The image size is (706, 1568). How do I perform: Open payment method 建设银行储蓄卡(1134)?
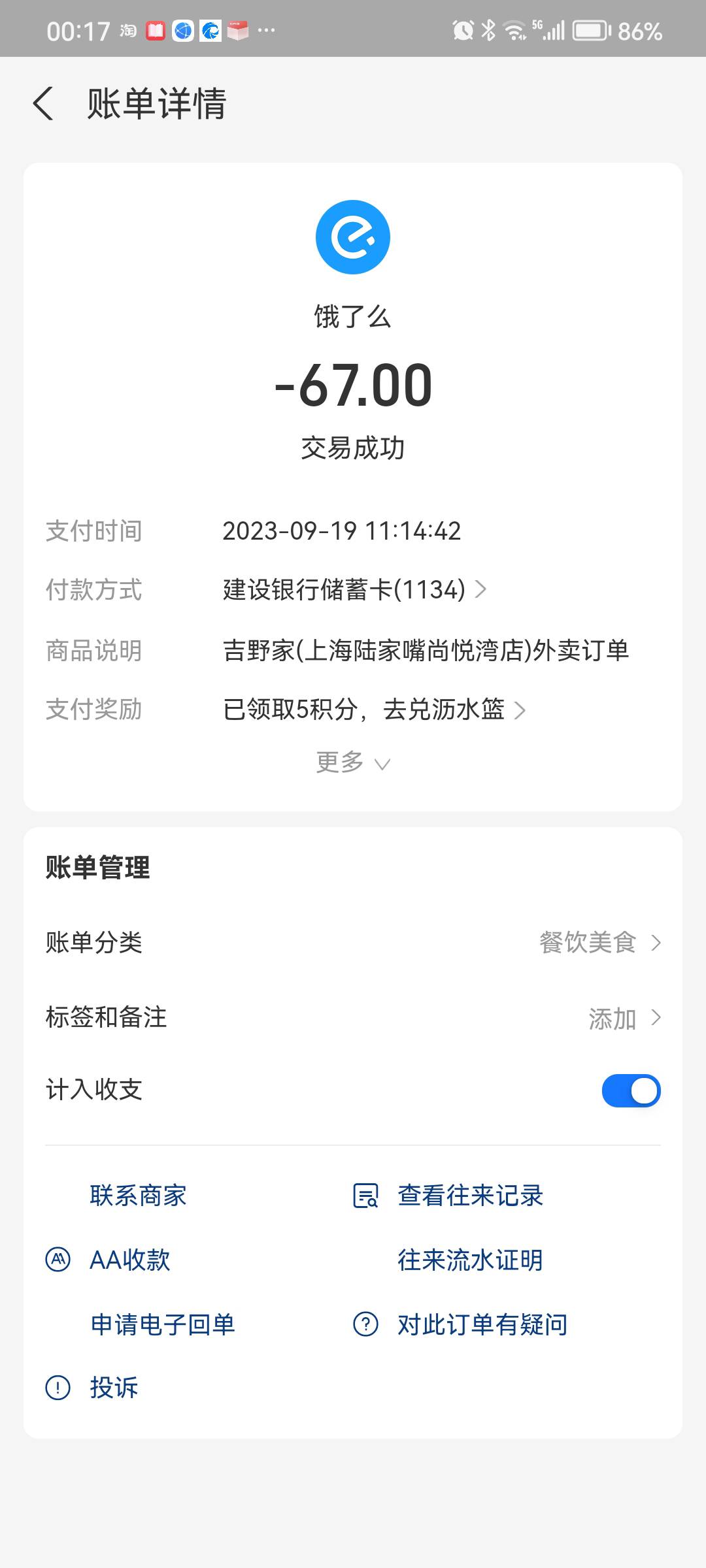tap(354, 590)
